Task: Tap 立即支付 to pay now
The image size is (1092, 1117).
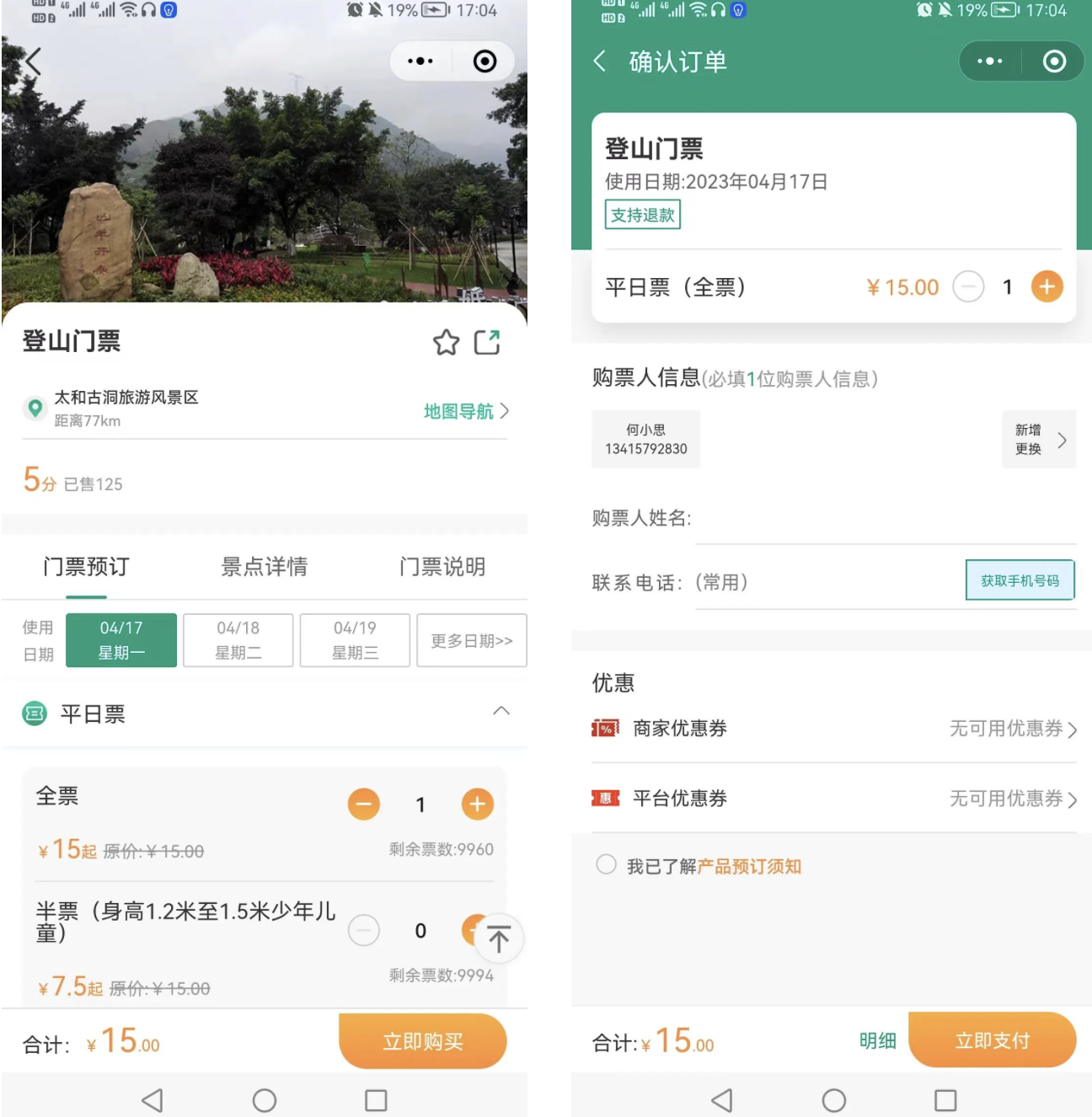Action: tap(992, 1041)
